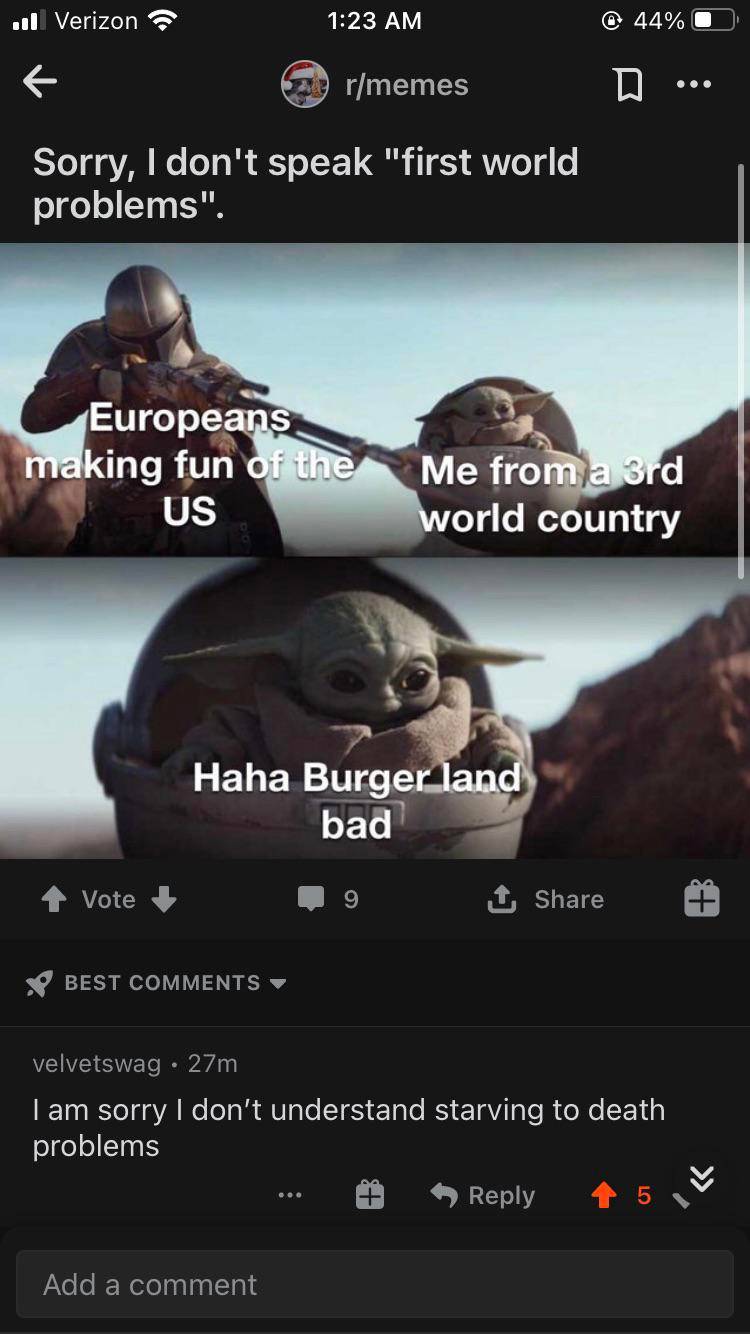Upvote velvetswag's comment

click(604, 1195)
